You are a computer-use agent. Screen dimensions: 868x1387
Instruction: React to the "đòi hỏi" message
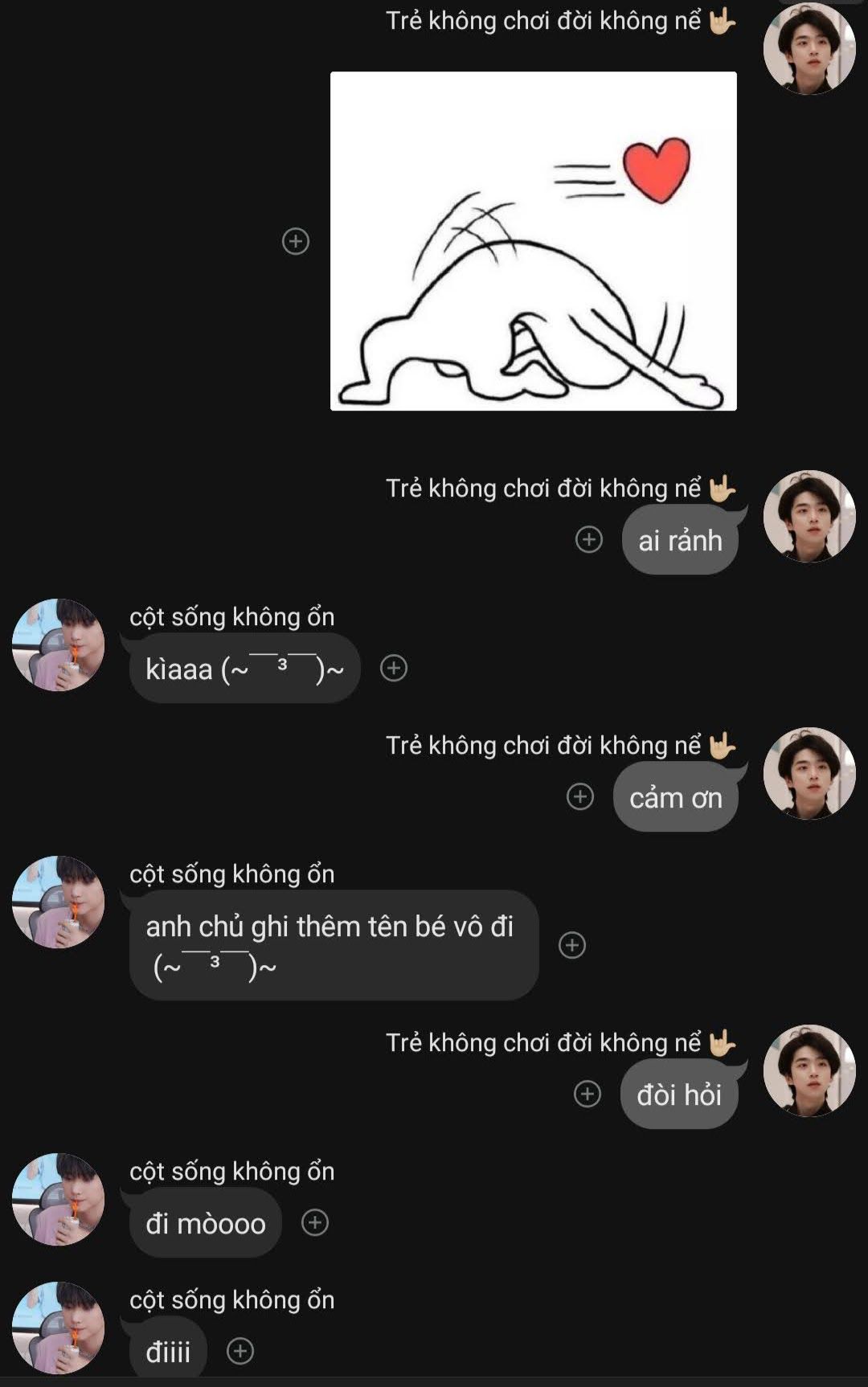tap(588, 1094)
